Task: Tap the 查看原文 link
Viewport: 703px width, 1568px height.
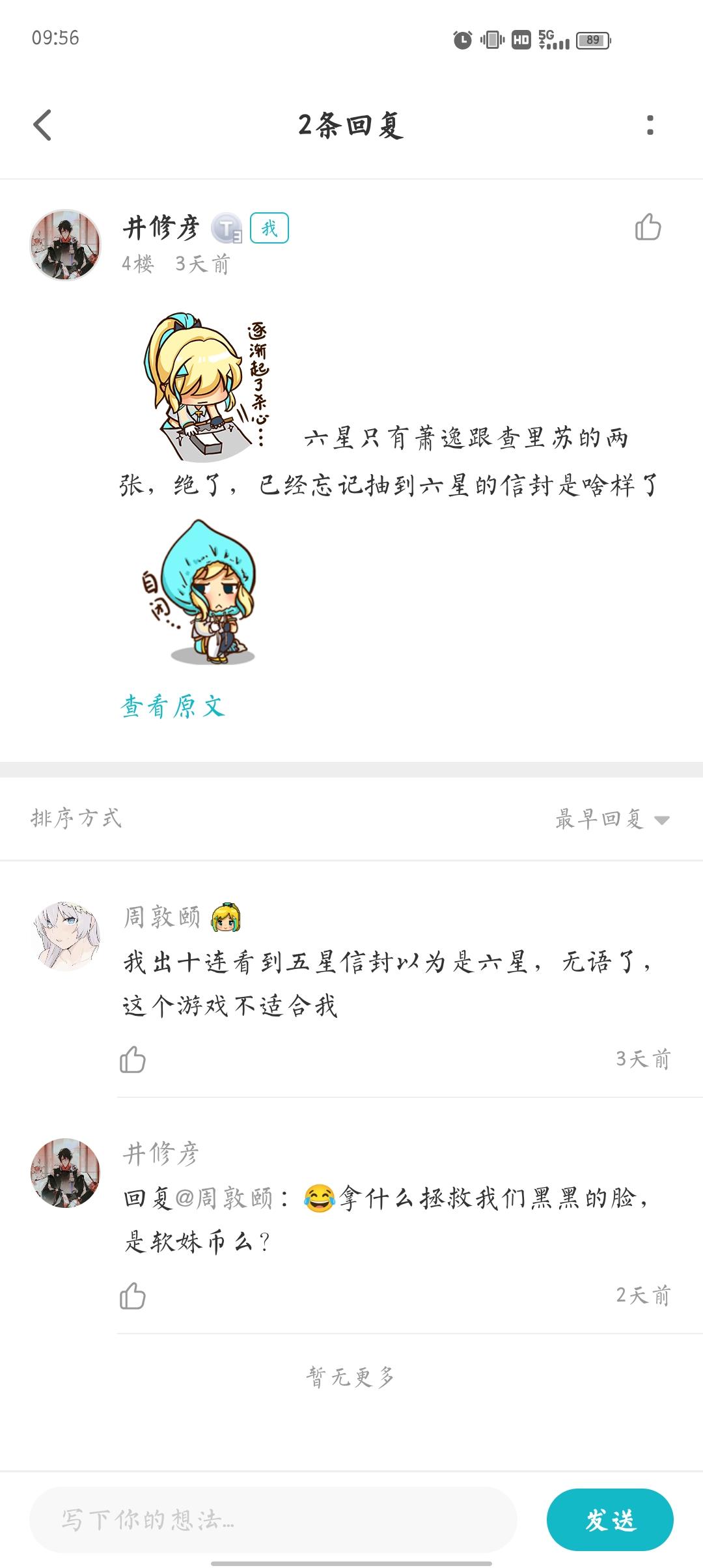Action: coord(173,707)
